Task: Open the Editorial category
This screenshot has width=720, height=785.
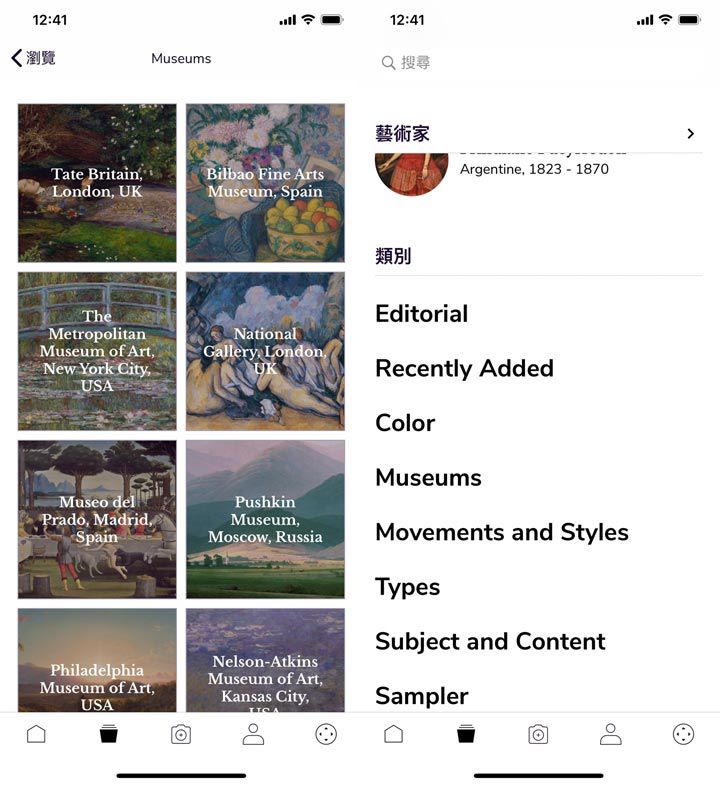Action: [421, 314]
